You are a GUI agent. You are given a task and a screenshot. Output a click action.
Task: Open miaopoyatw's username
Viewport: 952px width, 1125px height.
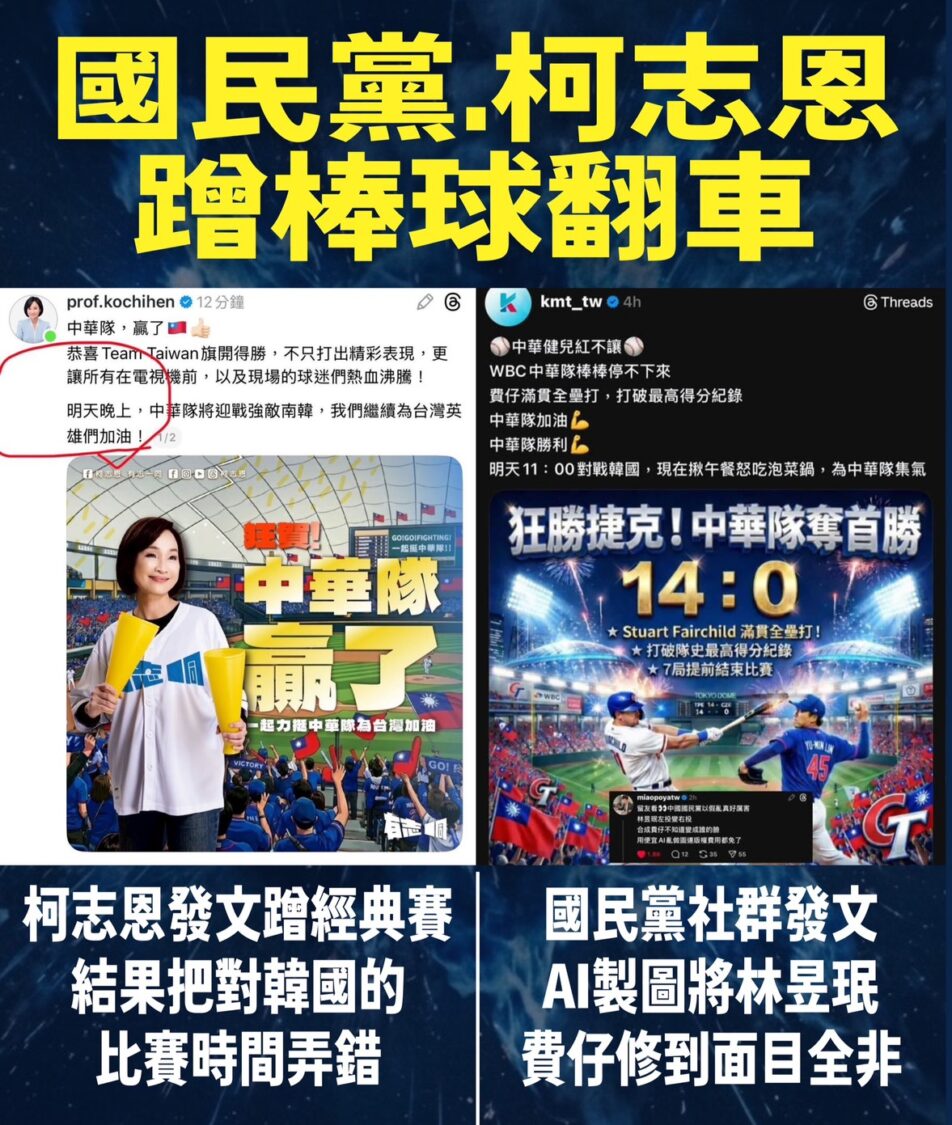658,798
